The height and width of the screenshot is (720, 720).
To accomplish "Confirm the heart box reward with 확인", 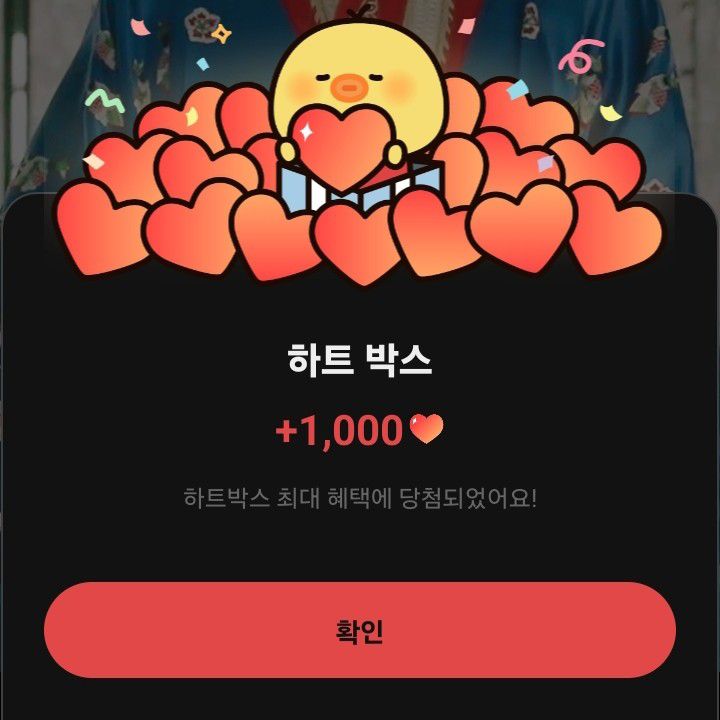I will coord(360,630).
